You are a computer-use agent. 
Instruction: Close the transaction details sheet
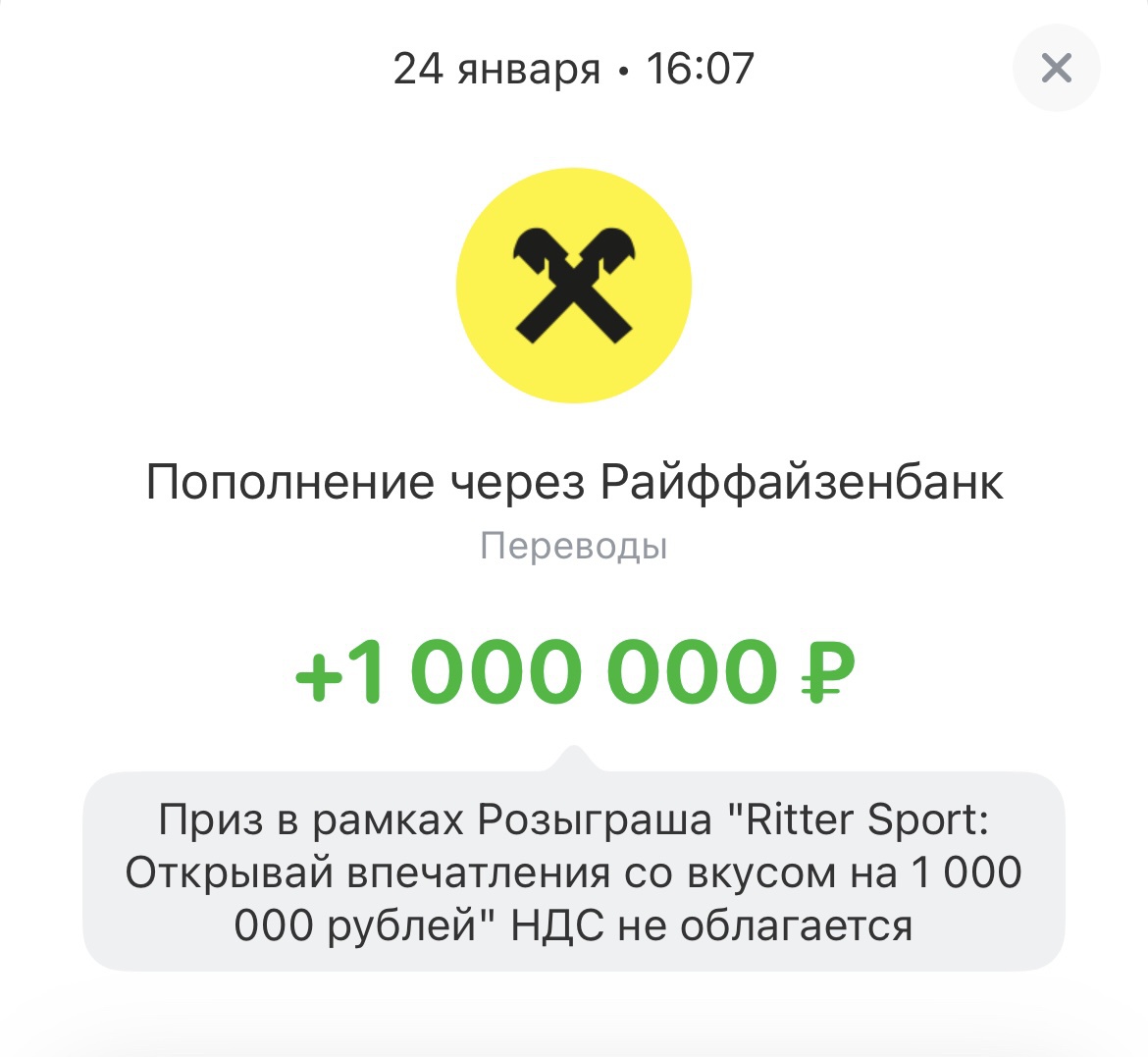1056,68
